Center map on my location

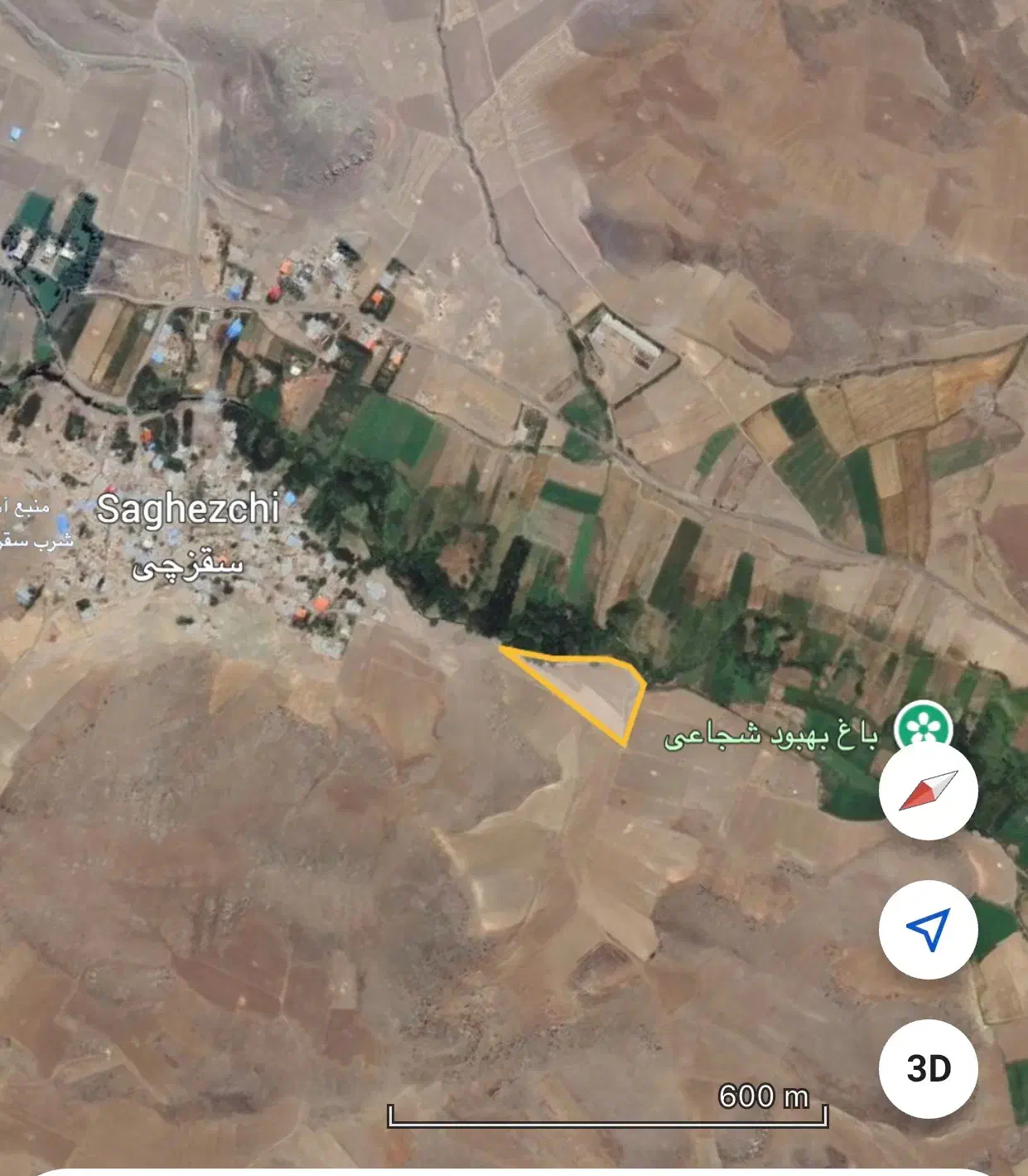click(928, 930)
